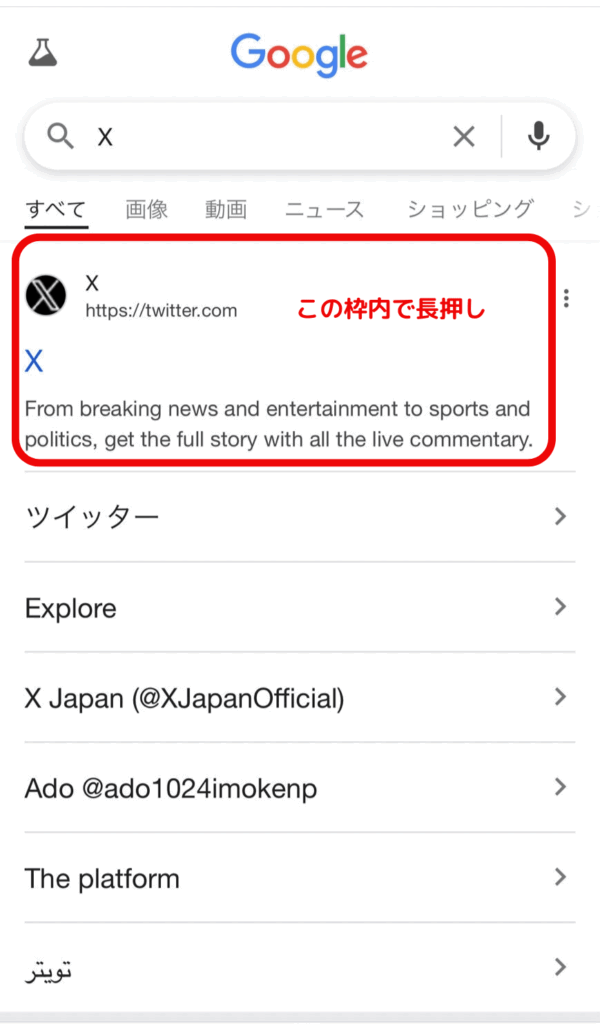Viewport: 600px width, 1024px height.
Task: Tap the Google logo
Action: [x=299, y=54]
